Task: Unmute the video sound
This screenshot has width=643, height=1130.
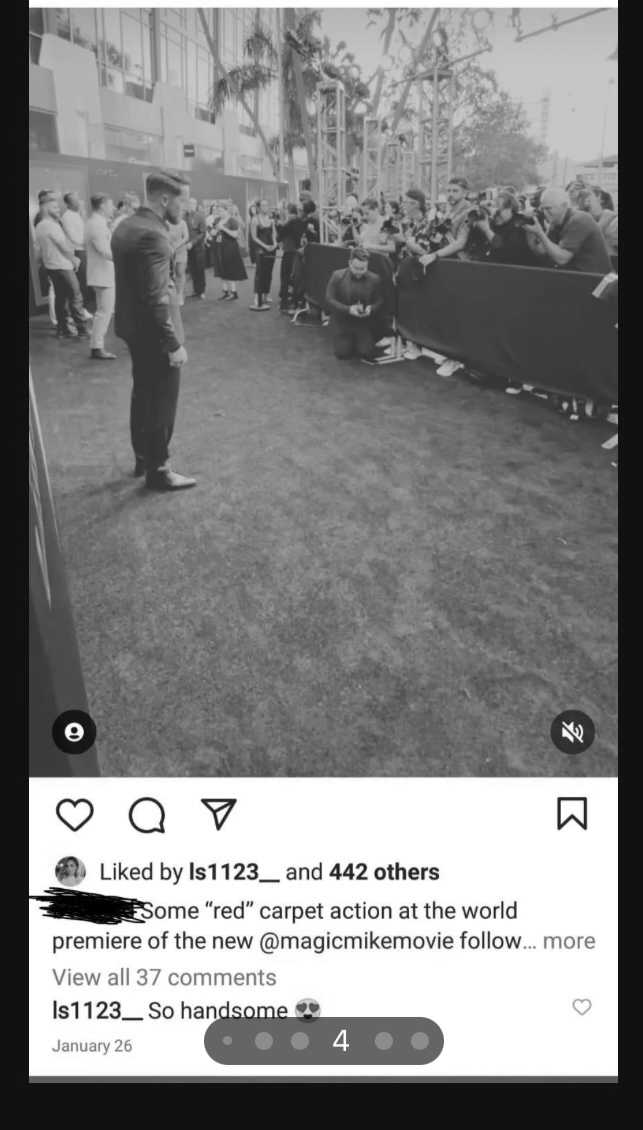Action: point(573,733)
